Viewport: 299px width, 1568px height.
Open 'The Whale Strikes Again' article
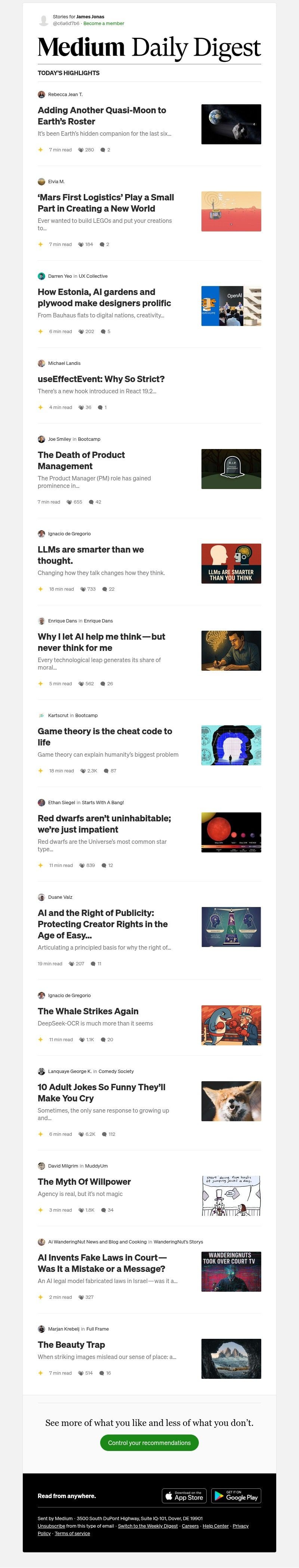click(x=88, y=1011)
